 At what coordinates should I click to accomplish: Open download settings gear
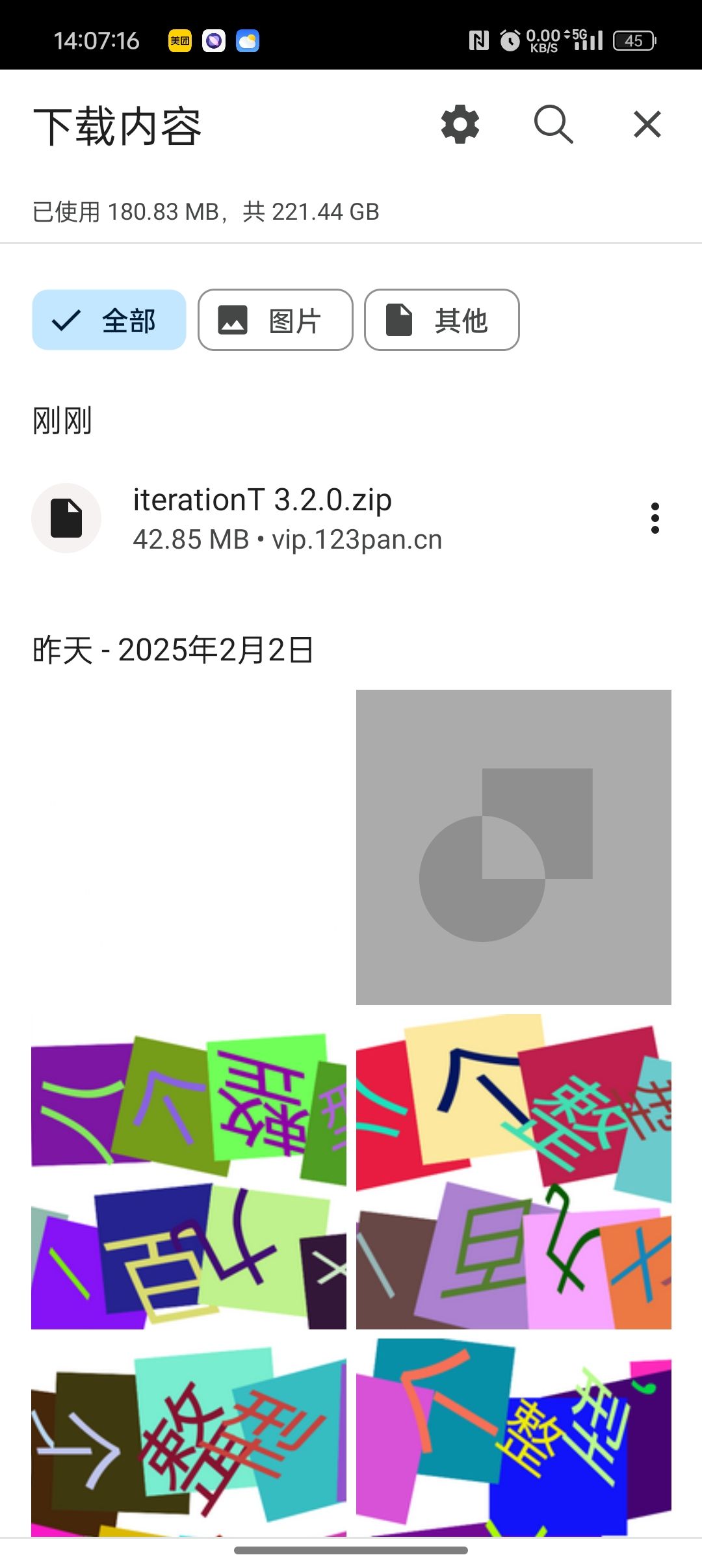[460, 124]
